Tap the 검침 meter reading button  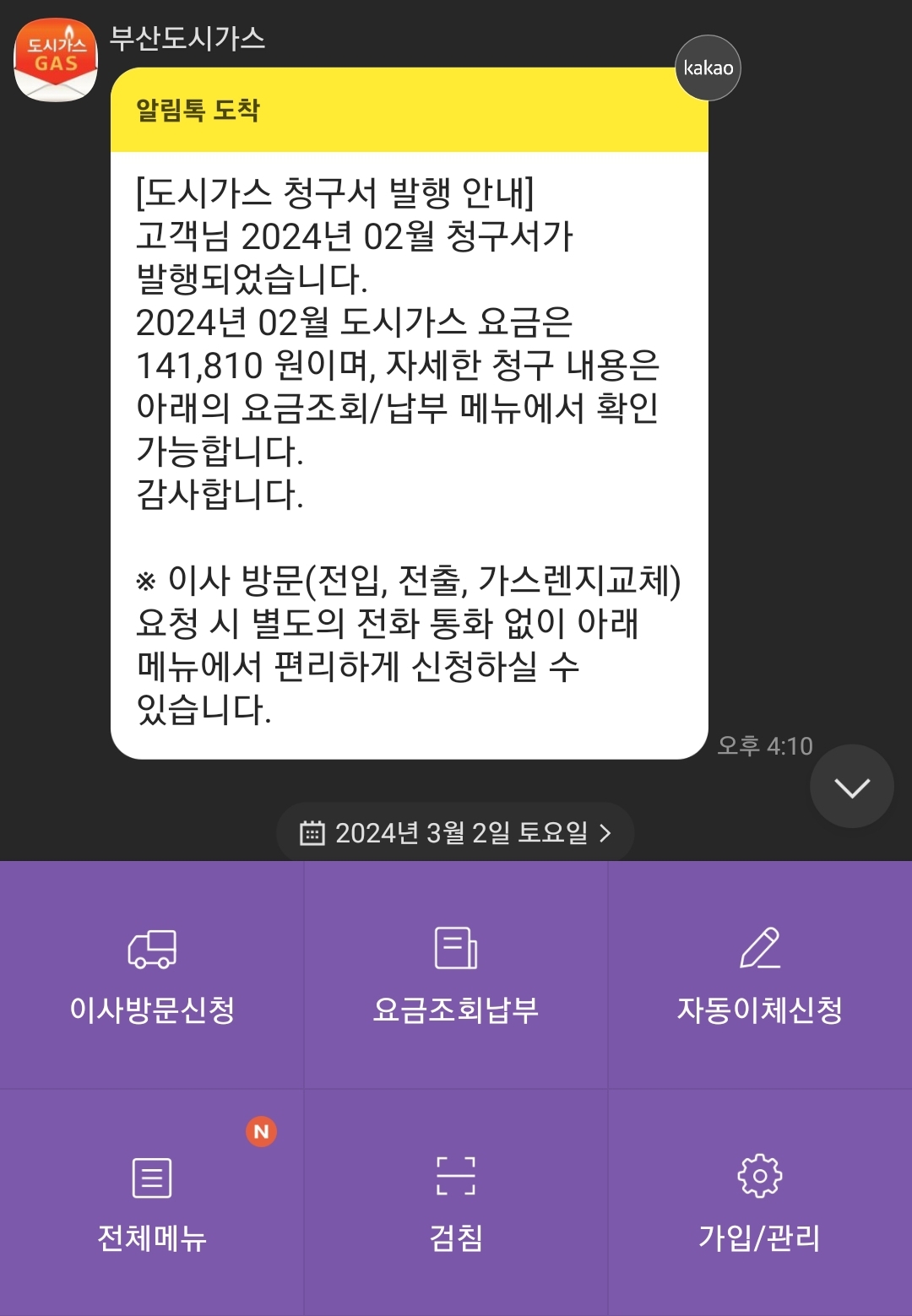[456, 1203]
